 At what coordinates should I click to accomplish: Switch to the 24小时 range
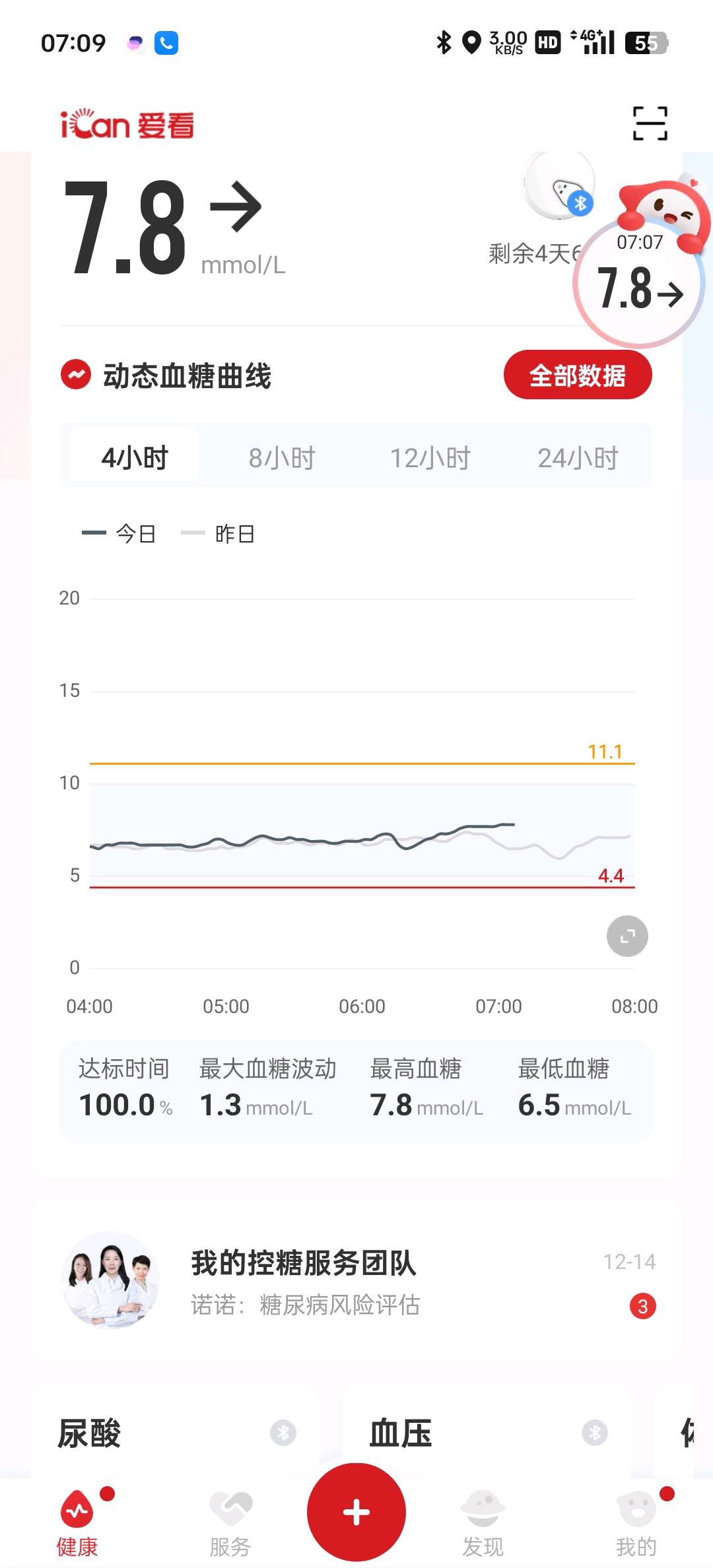578,457
